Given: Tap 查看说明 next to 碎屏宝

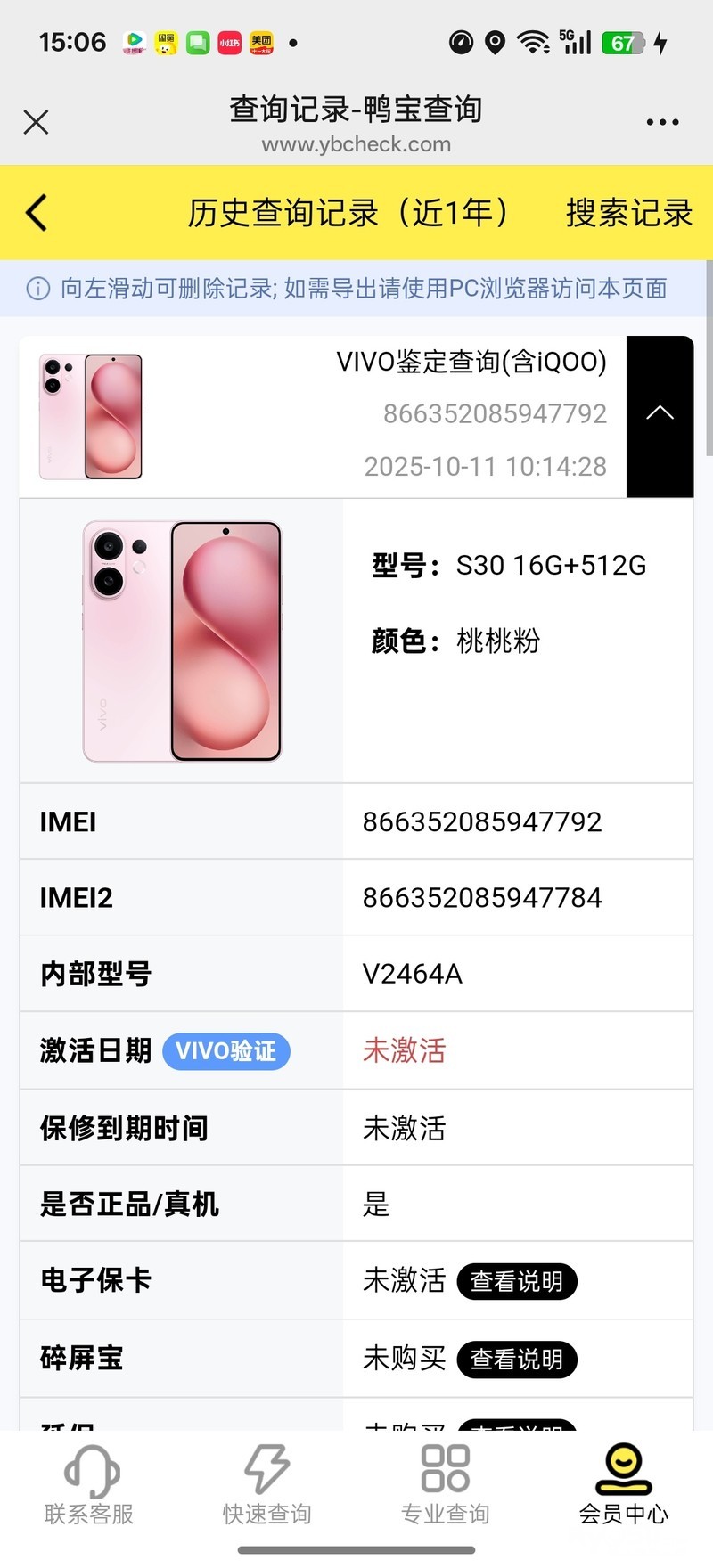Looking at the screenshot, I should click(x=517, y=1360).
